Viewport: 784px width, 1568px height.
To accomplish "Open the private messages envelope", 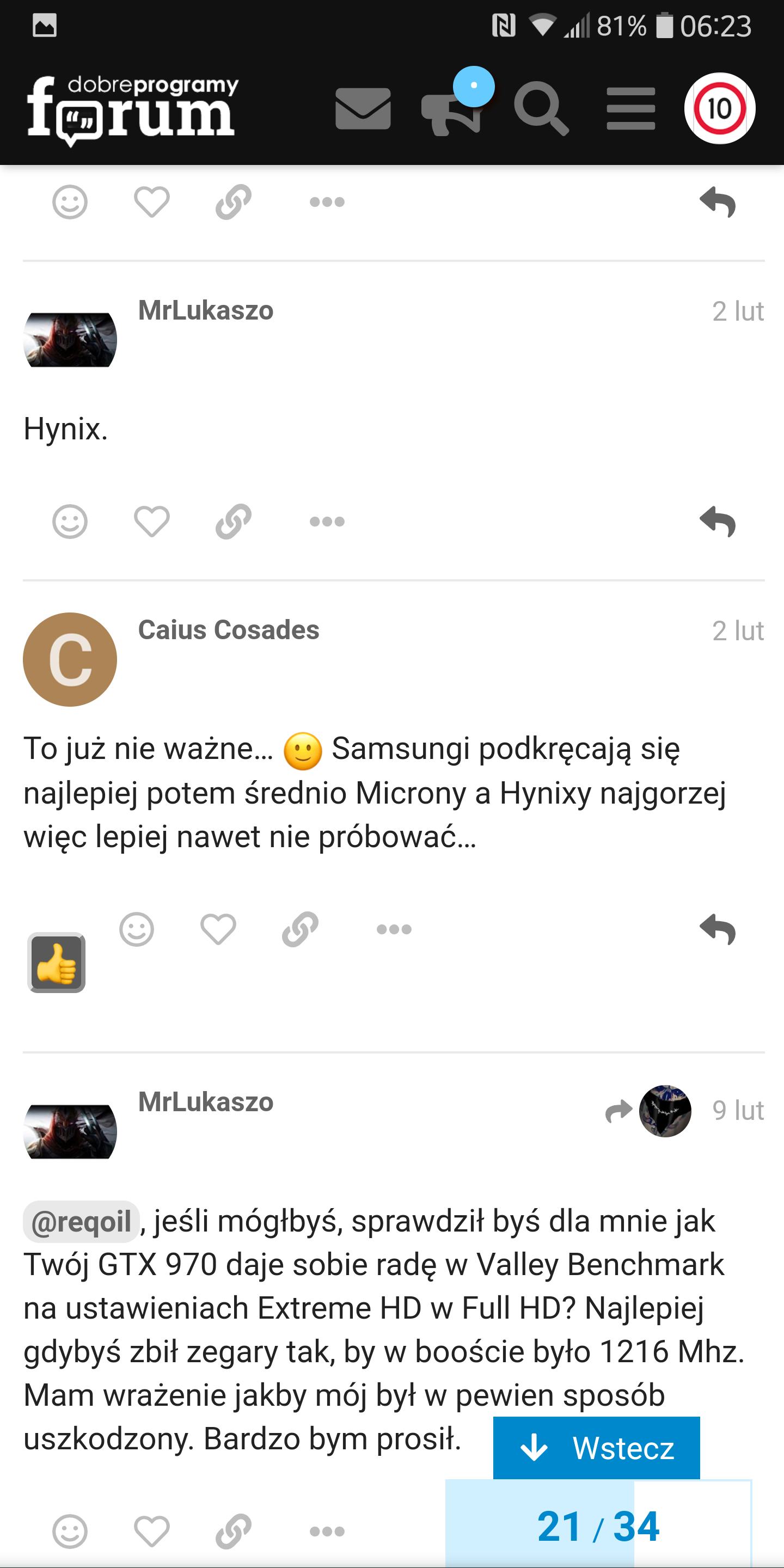I will pyautogui.click(x=363, y=108).
